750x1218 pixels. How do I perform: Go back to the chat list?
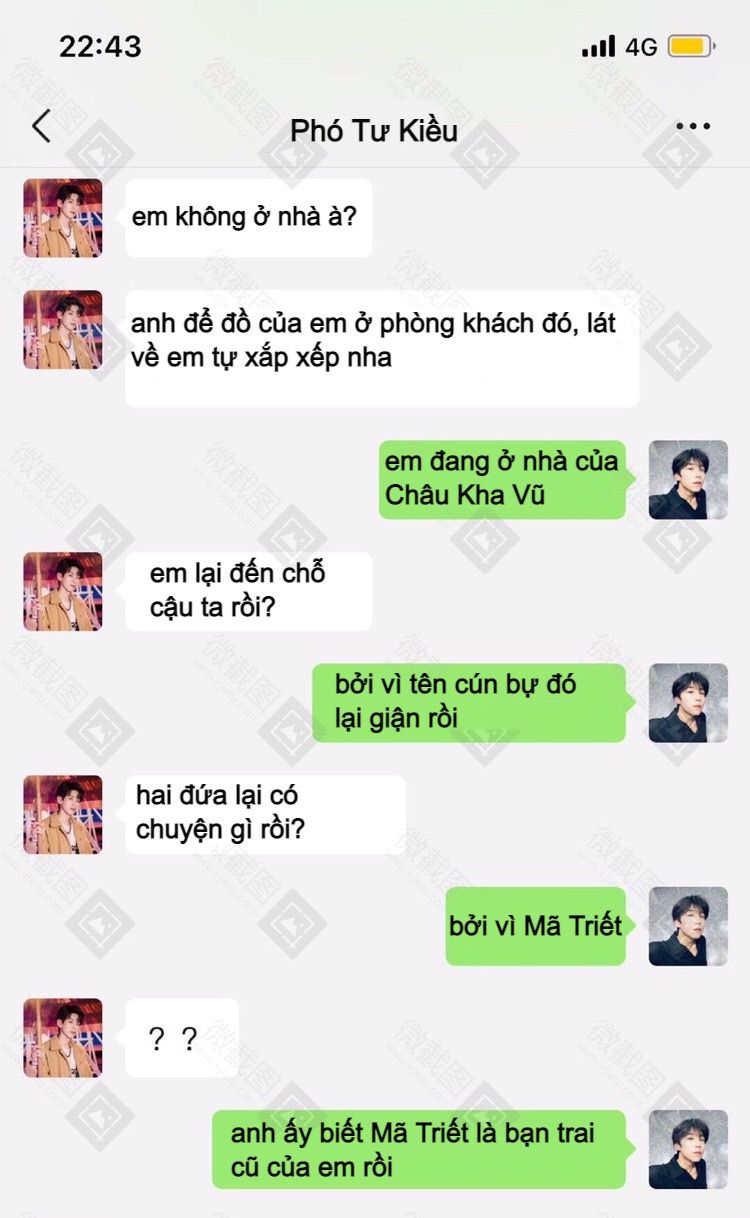point(41,127)
